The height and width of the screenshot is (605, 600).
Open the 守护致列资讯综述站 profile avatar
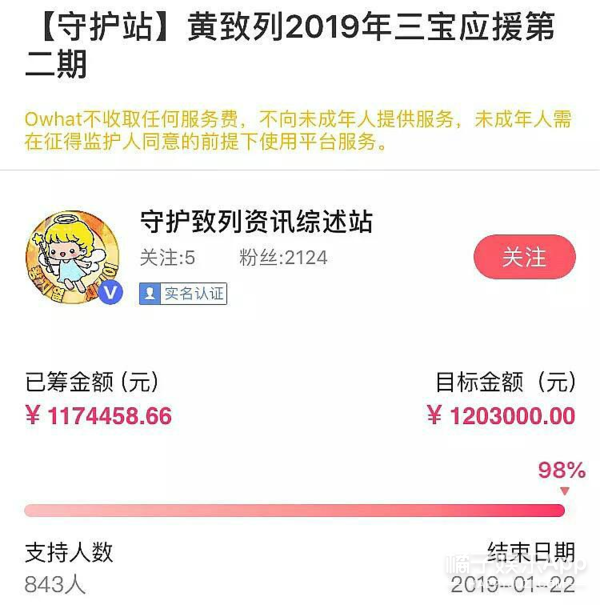(74, 256)
